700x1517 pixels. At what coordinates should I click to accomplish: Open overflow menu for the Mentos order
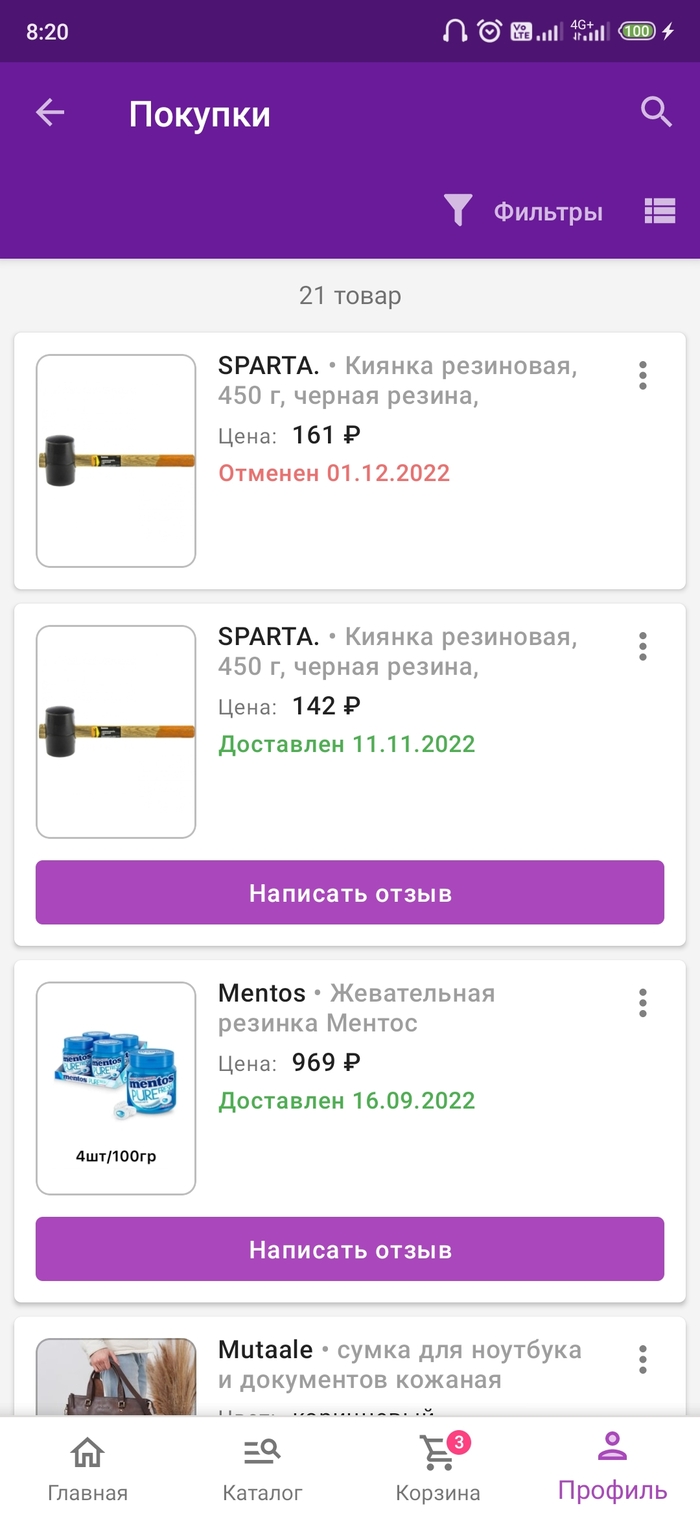[642, 1002]
